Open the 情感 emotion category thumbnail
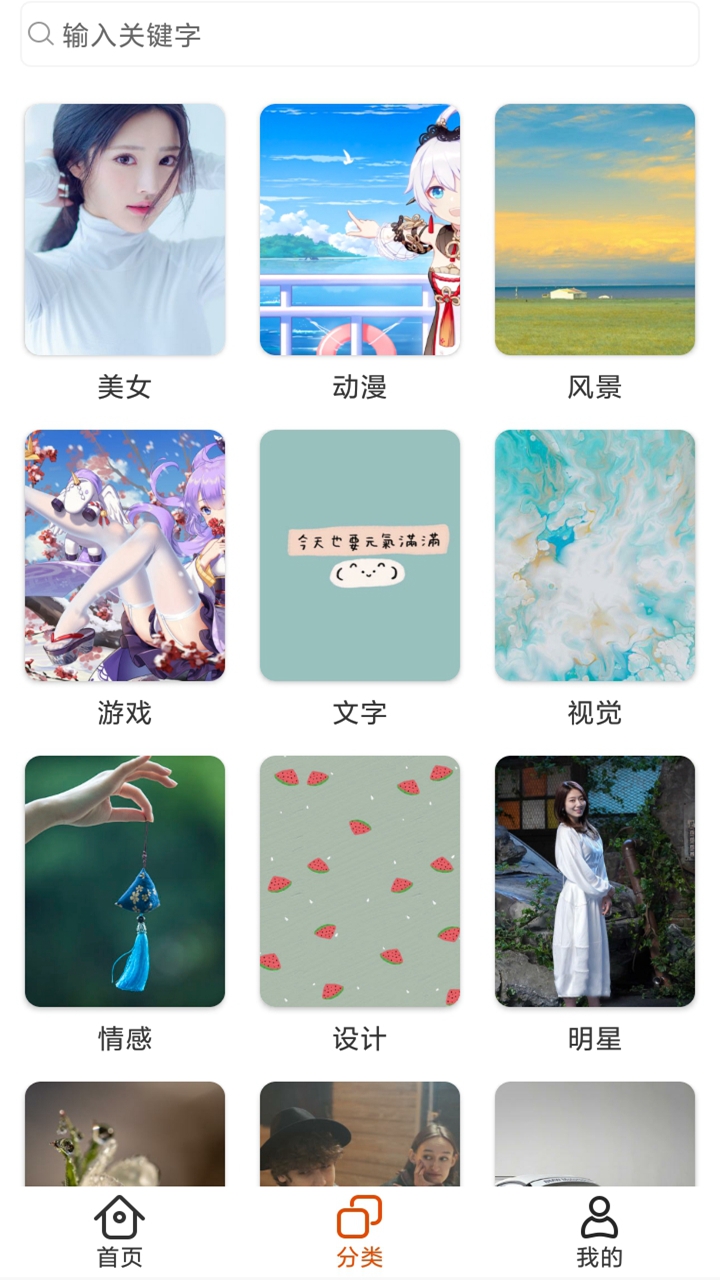 point(123,883)
